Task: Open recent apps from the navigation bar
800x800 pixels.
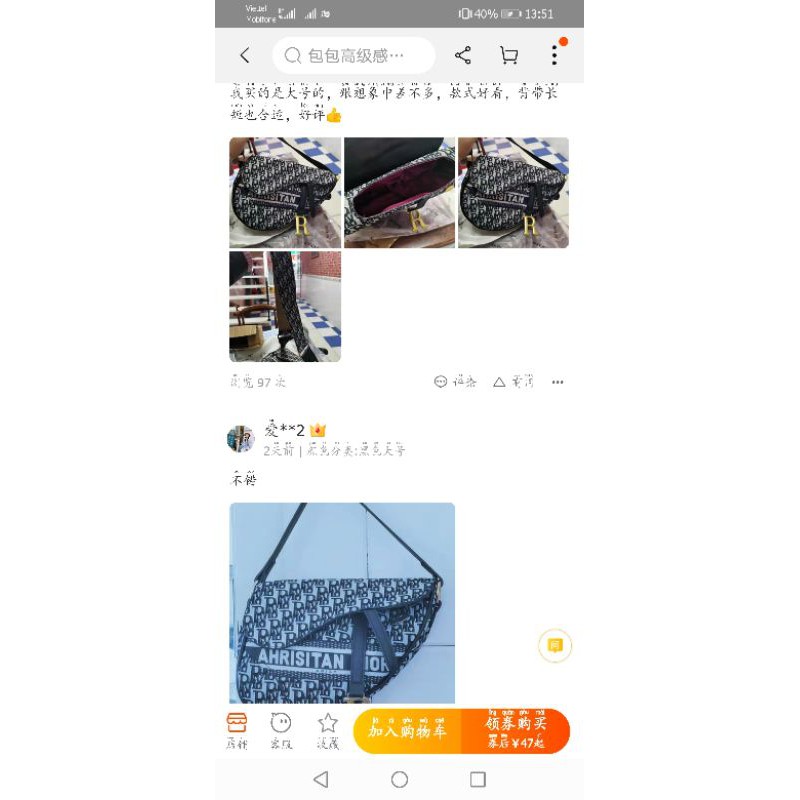Action: (x=478, y=779)
